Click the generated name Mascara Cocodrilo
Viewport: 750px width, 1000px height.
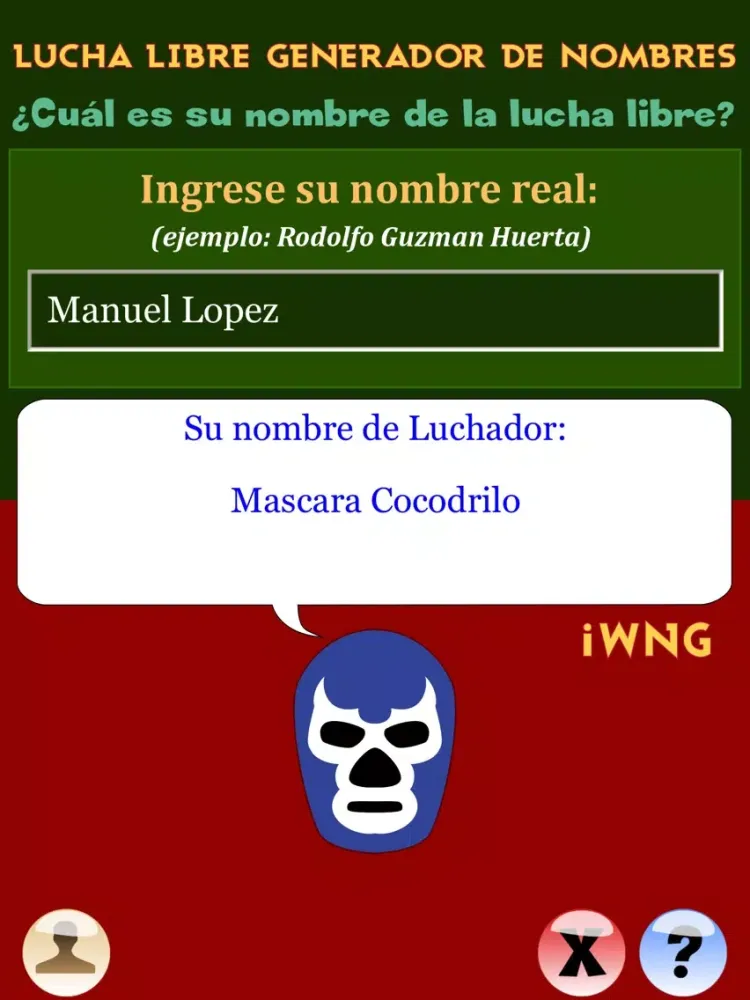point(375,501)
